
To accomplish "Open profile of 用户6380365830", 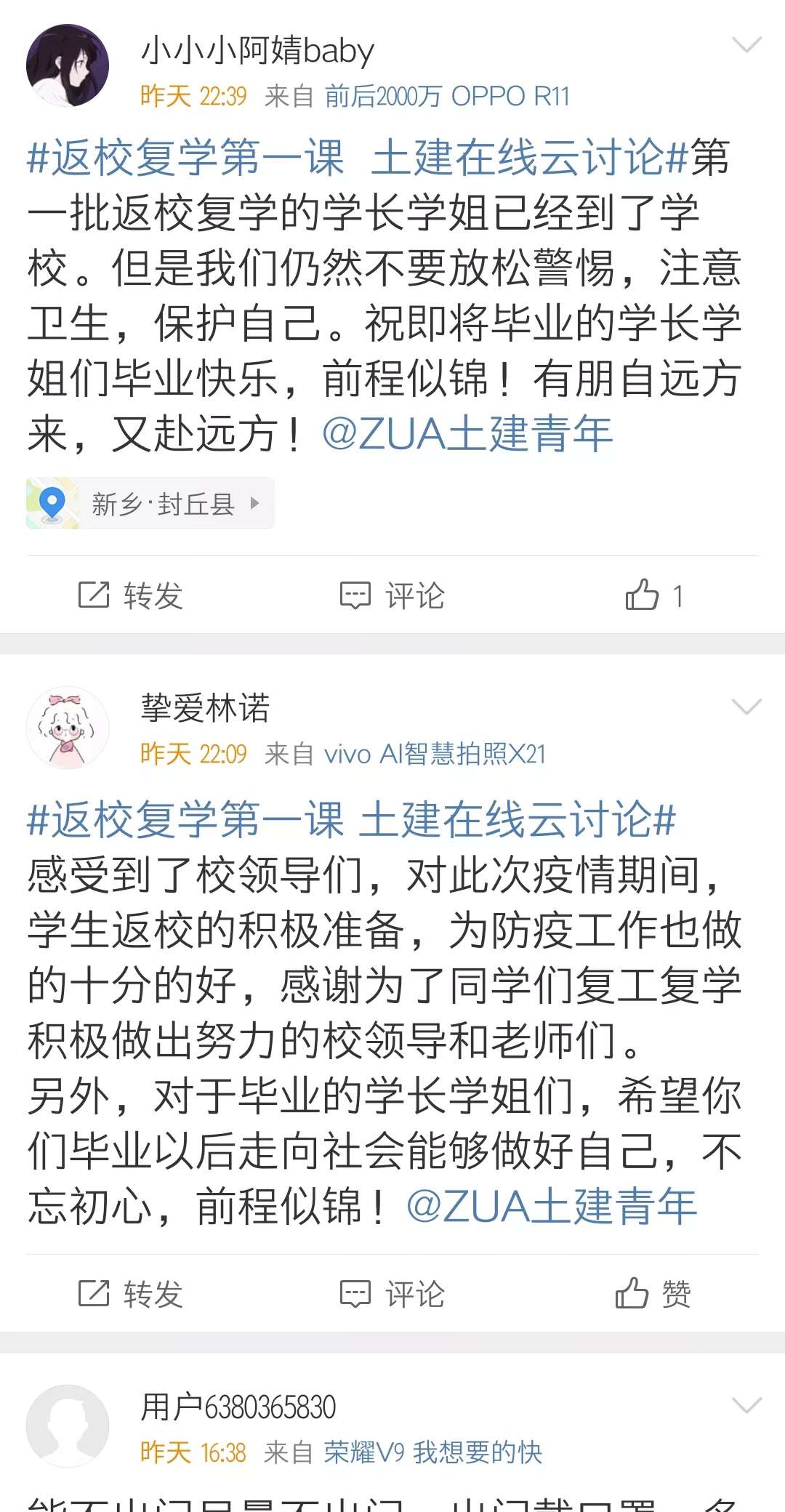I will [x=68, y=1425].
